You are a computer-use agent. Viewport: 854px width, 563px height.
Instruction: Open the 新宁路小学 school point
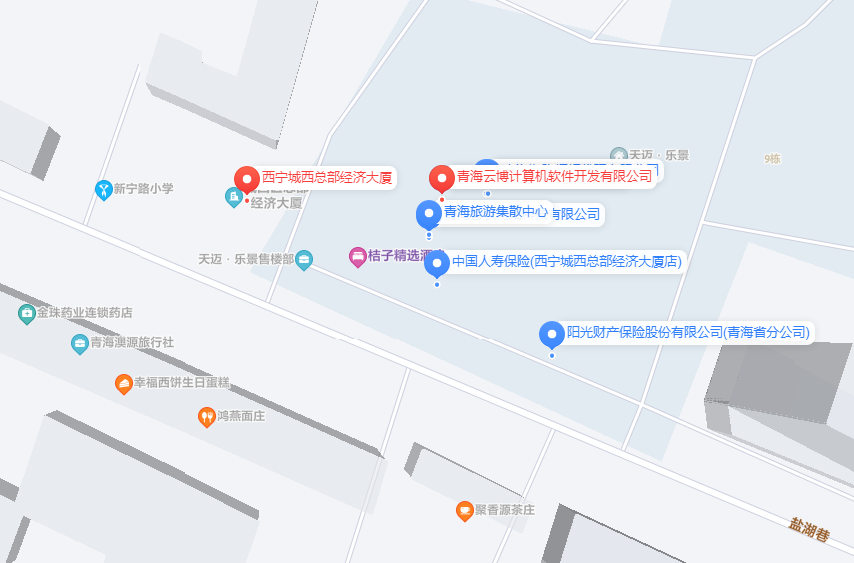(x=103, y=188)
